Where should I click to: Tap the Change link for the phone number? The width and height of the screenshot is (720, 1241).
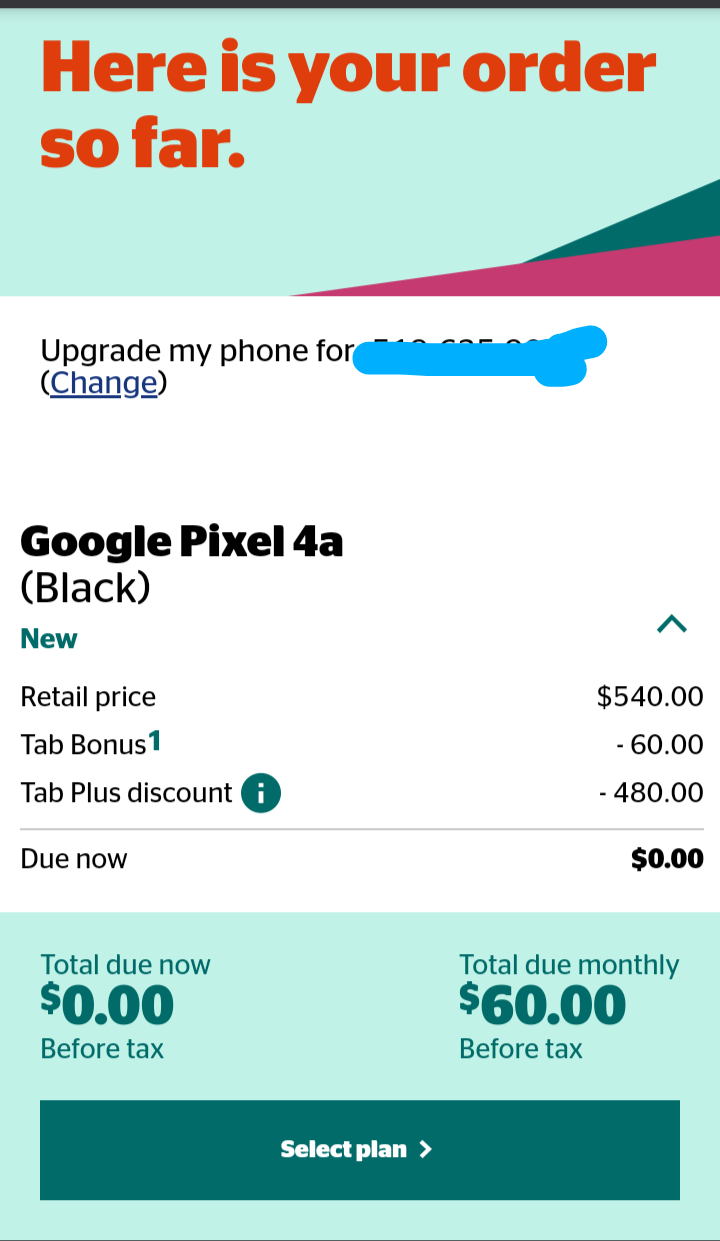[104, 383]
